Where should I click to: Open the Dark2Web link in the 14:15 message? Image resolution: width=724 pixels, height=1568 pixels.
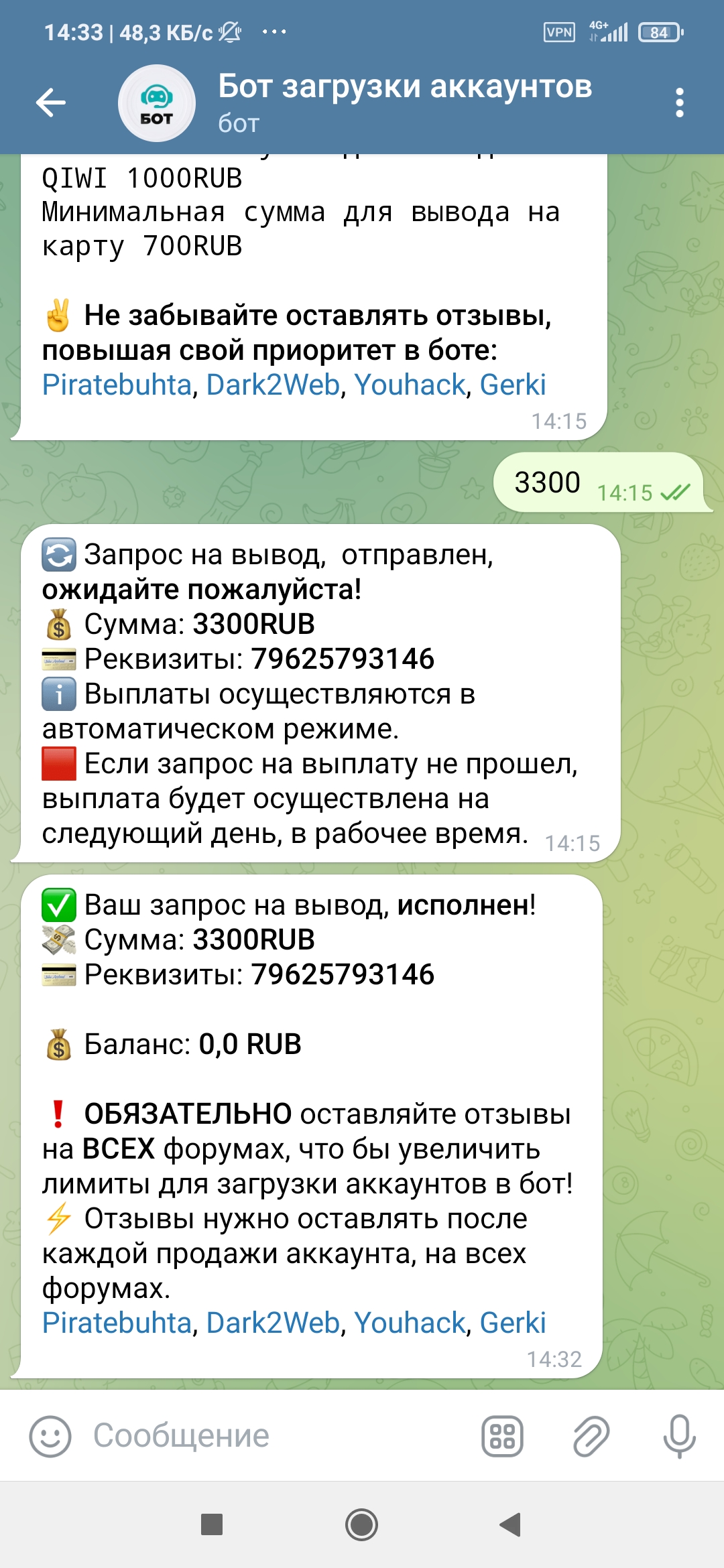[273, 385]
